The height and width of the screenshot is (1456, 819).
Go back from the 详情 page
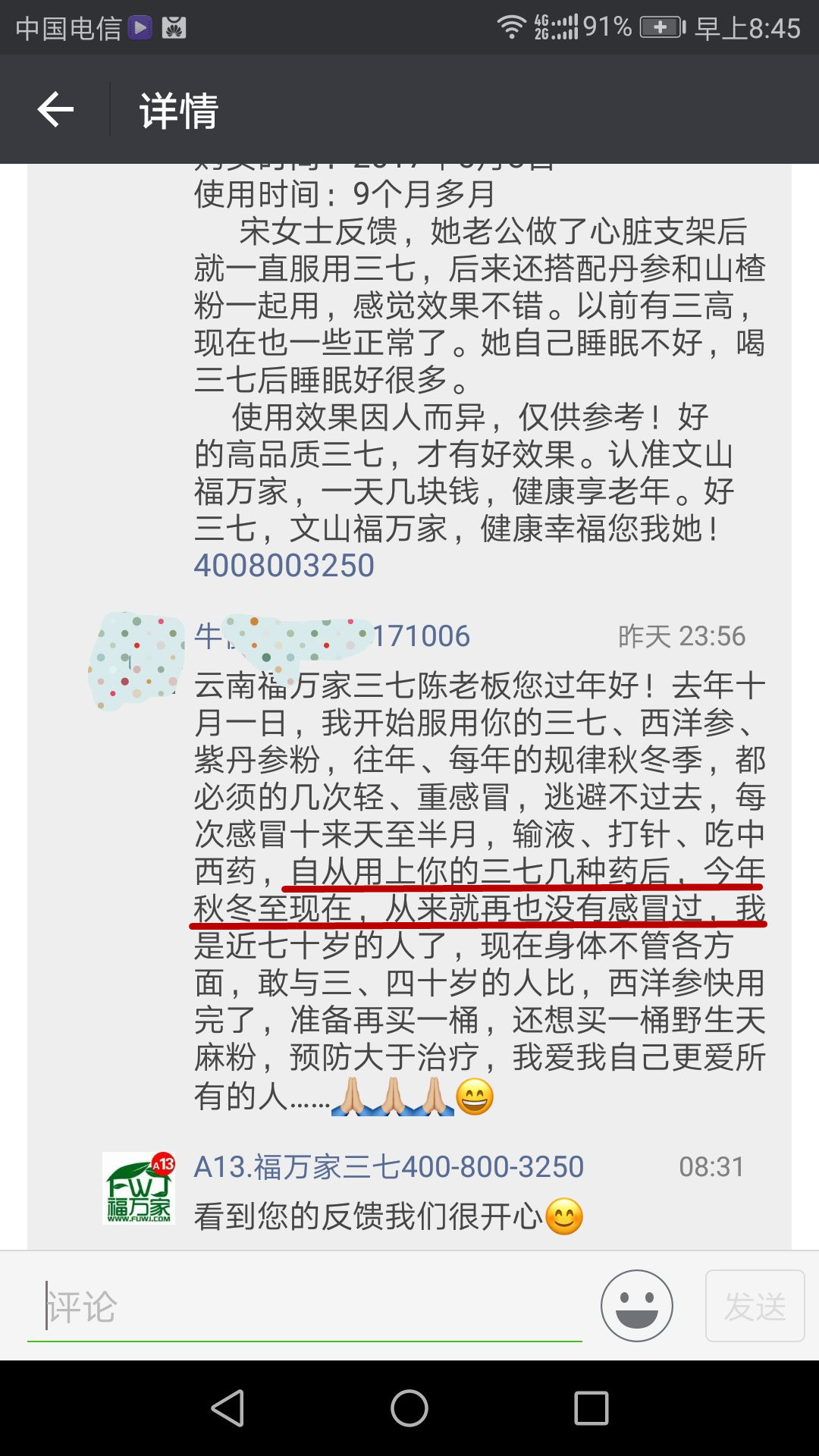[x=55, y=110]
